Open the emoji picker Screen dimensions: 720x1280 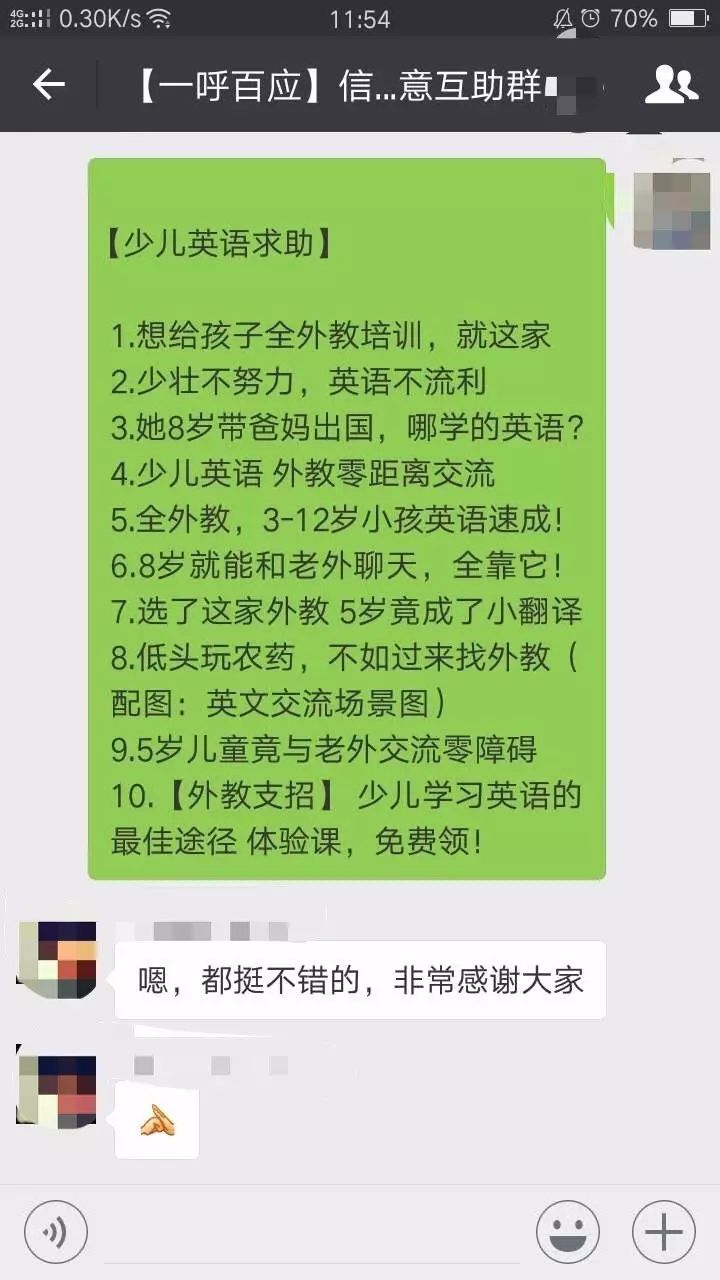click(567, 1231)
